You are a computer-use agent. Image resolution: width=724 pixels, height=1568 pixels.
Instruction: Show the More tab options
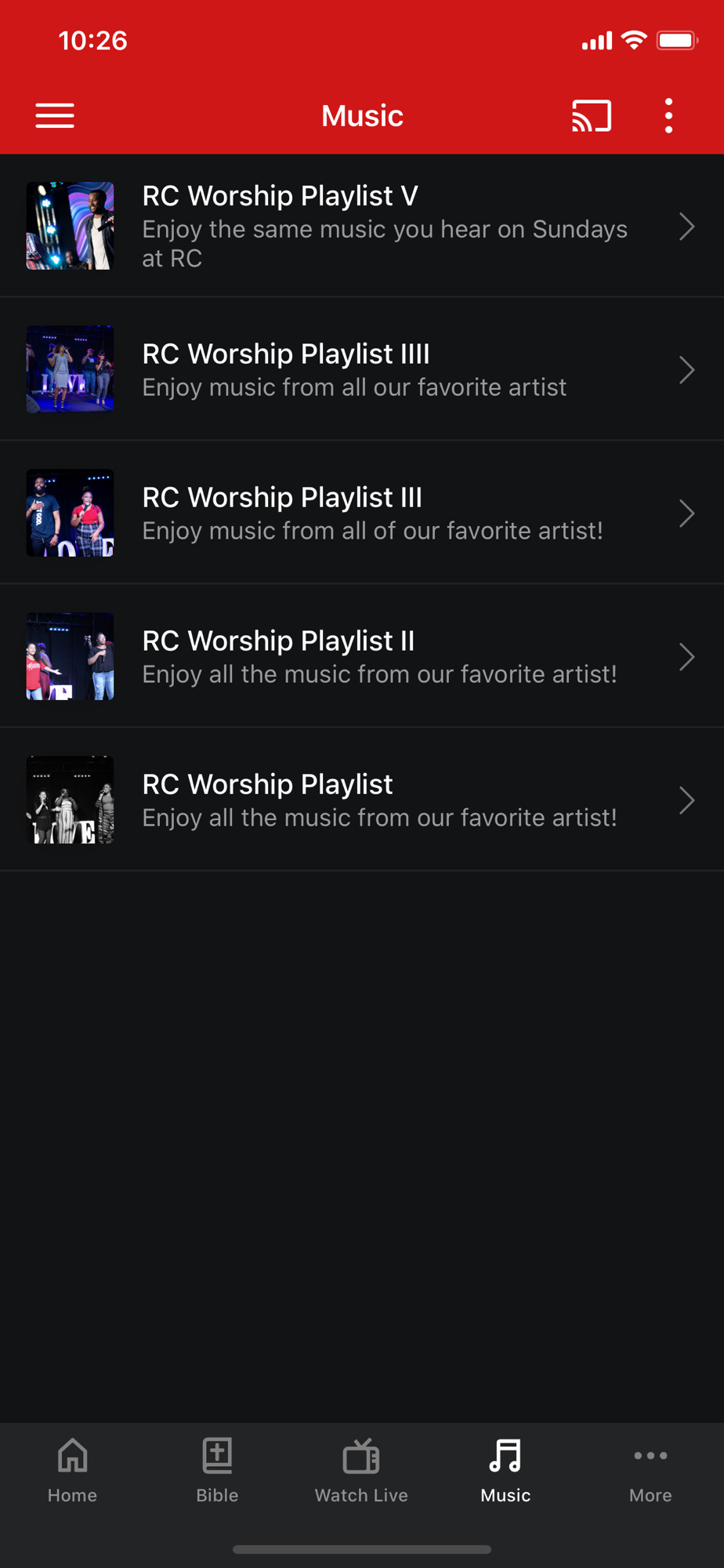click(650, 1471)
